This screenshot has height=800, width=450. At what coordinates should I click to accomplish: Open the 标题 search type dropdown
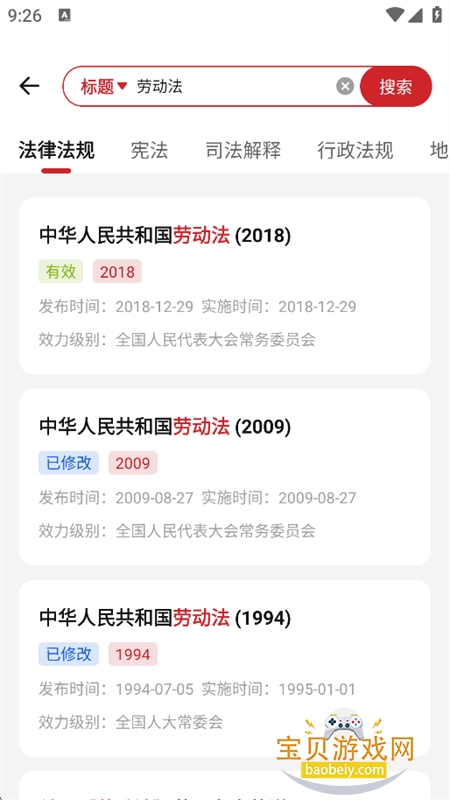click(x=104, y=86)
